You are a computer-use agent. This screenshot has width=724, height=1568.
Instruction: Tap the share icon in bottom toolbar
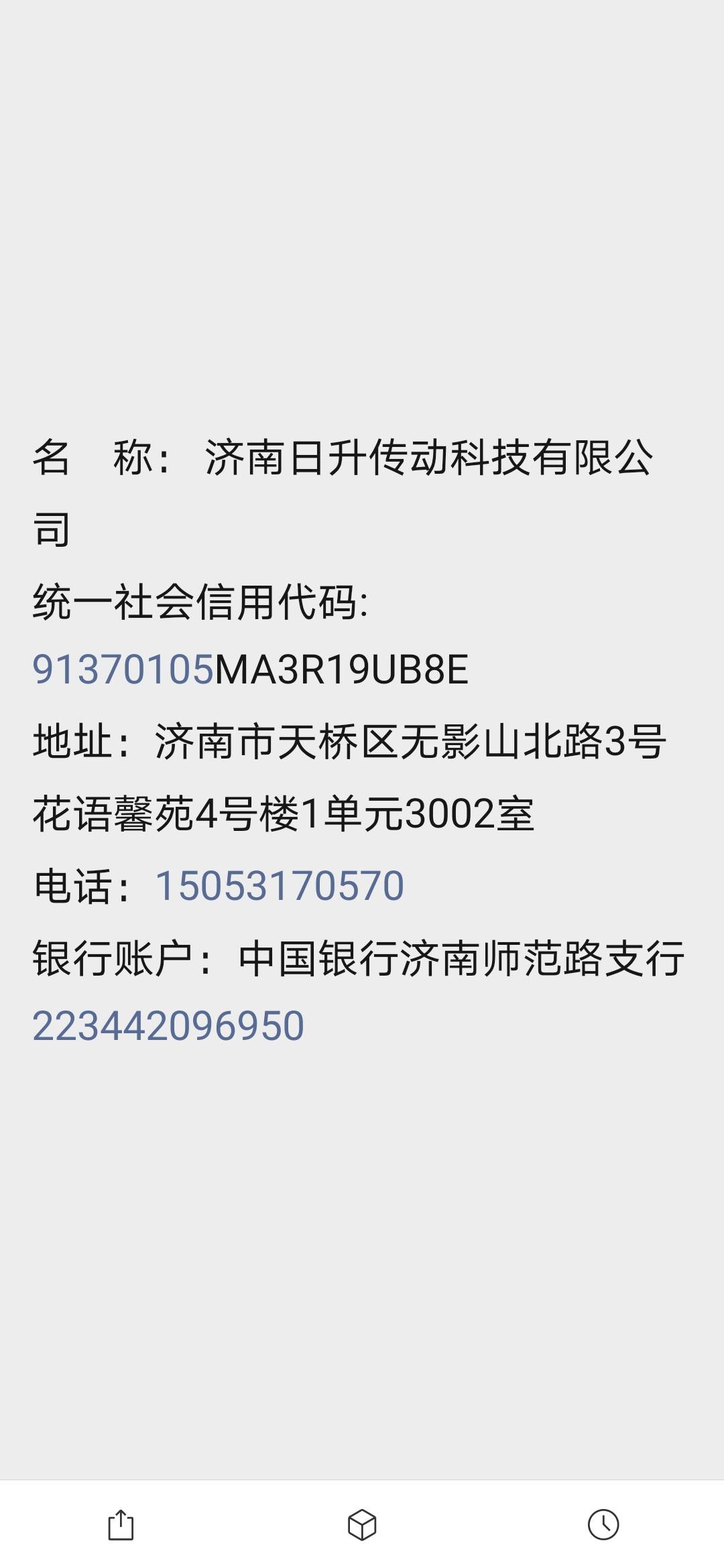[121, 1524]
